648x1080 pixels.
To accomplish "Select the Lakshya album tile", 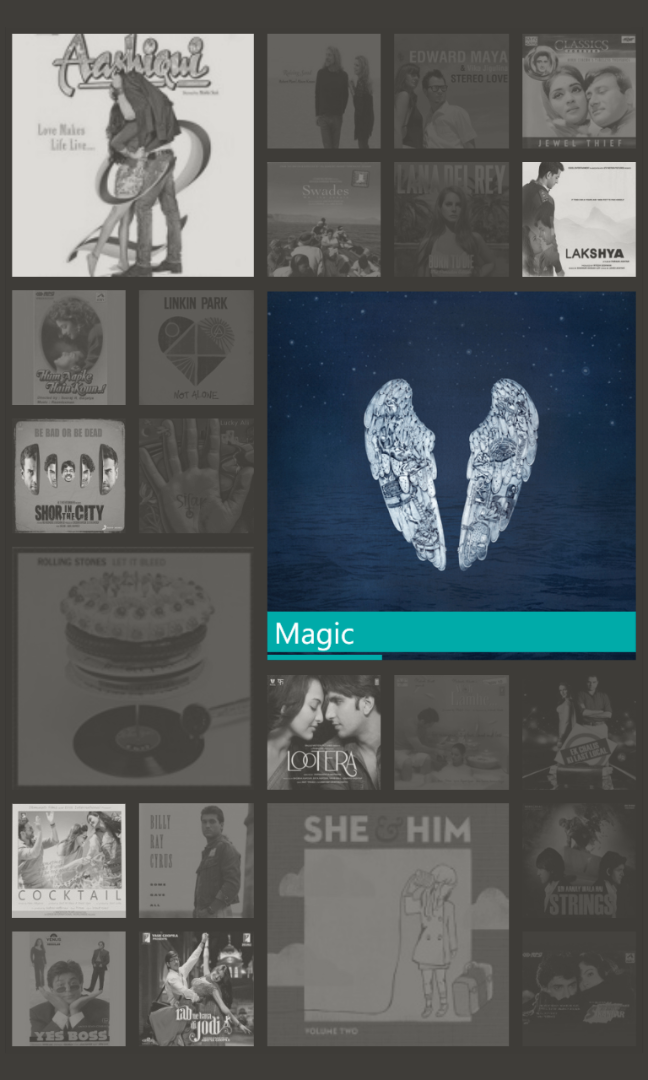I will point(578,219).
